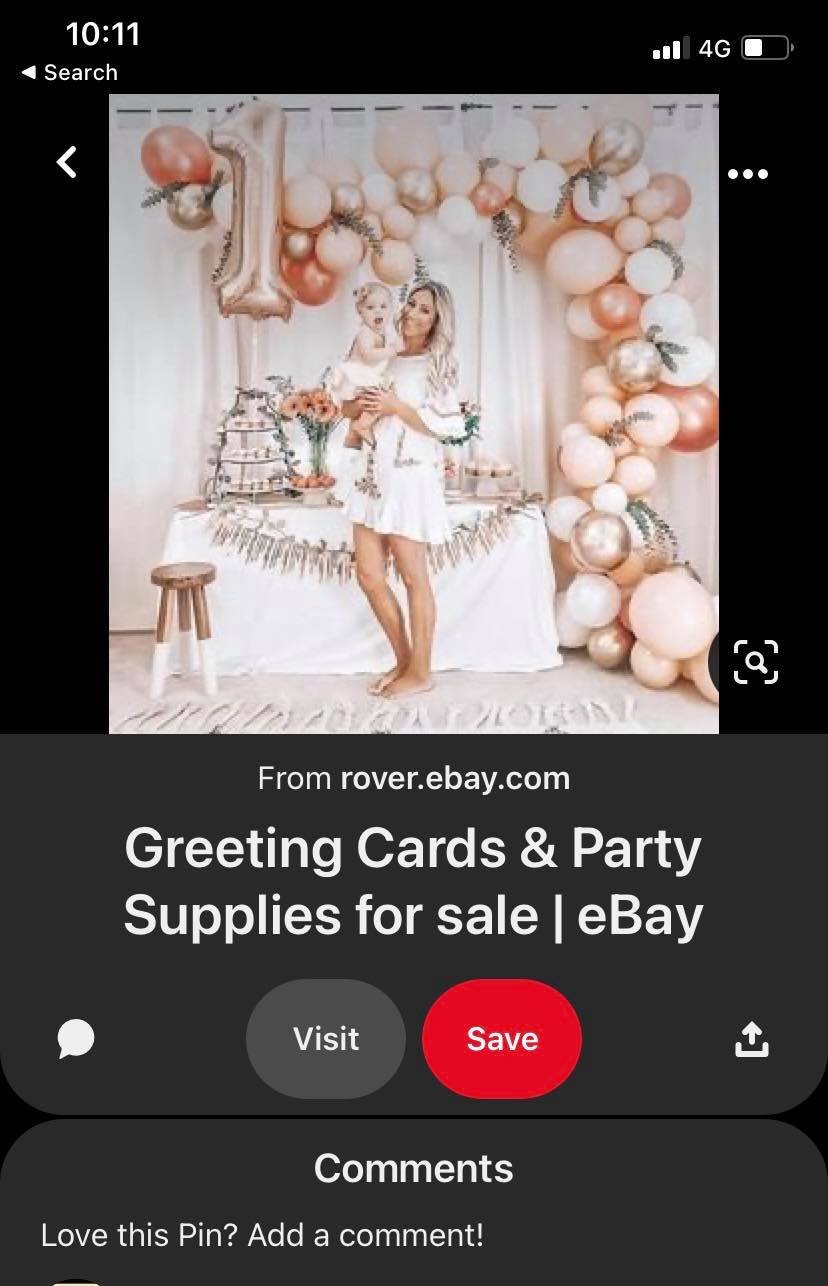
Task: Tap the visual search lens icon
Action: pos(756,662)
